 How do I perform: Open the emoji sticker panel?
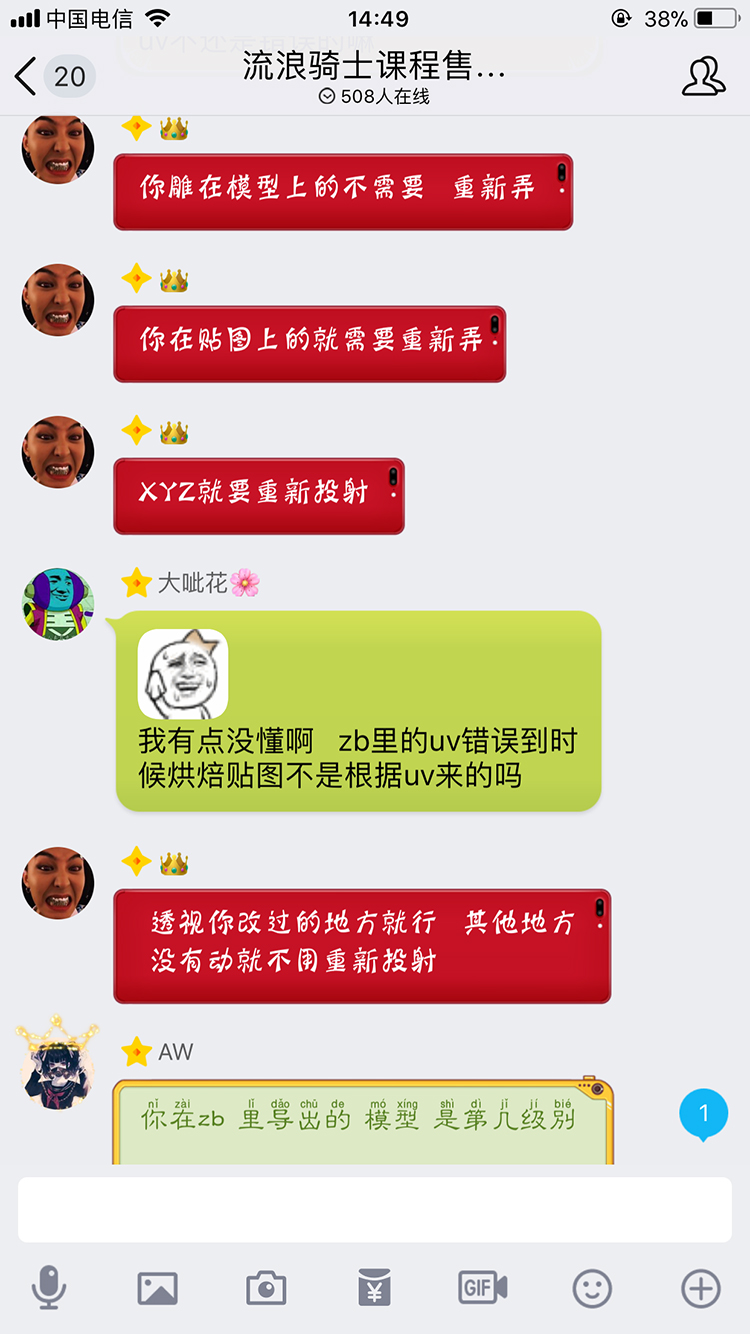[x=592, y=1288]
